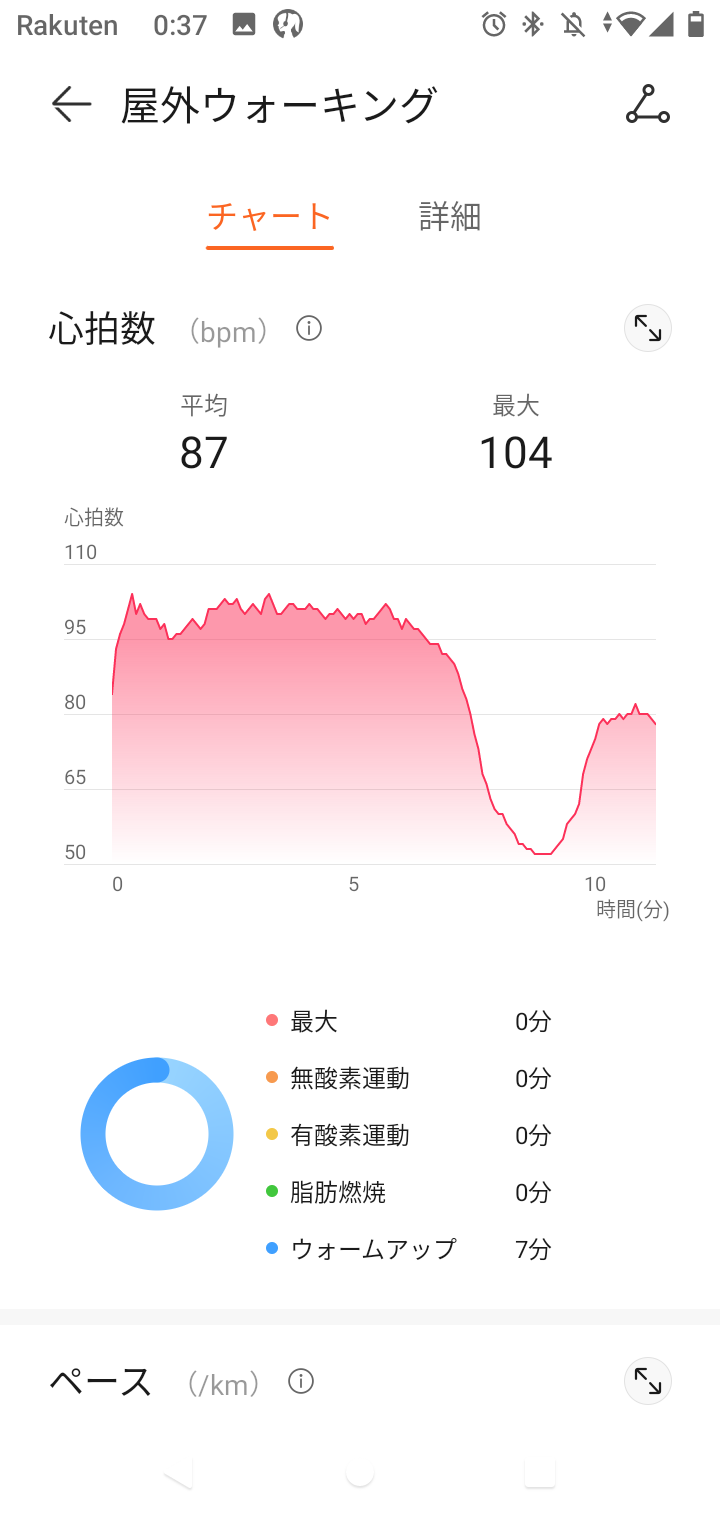Viewport: 720px width, 1520px height.
Task: Go back using the top-left arrow
Action: 71,104
